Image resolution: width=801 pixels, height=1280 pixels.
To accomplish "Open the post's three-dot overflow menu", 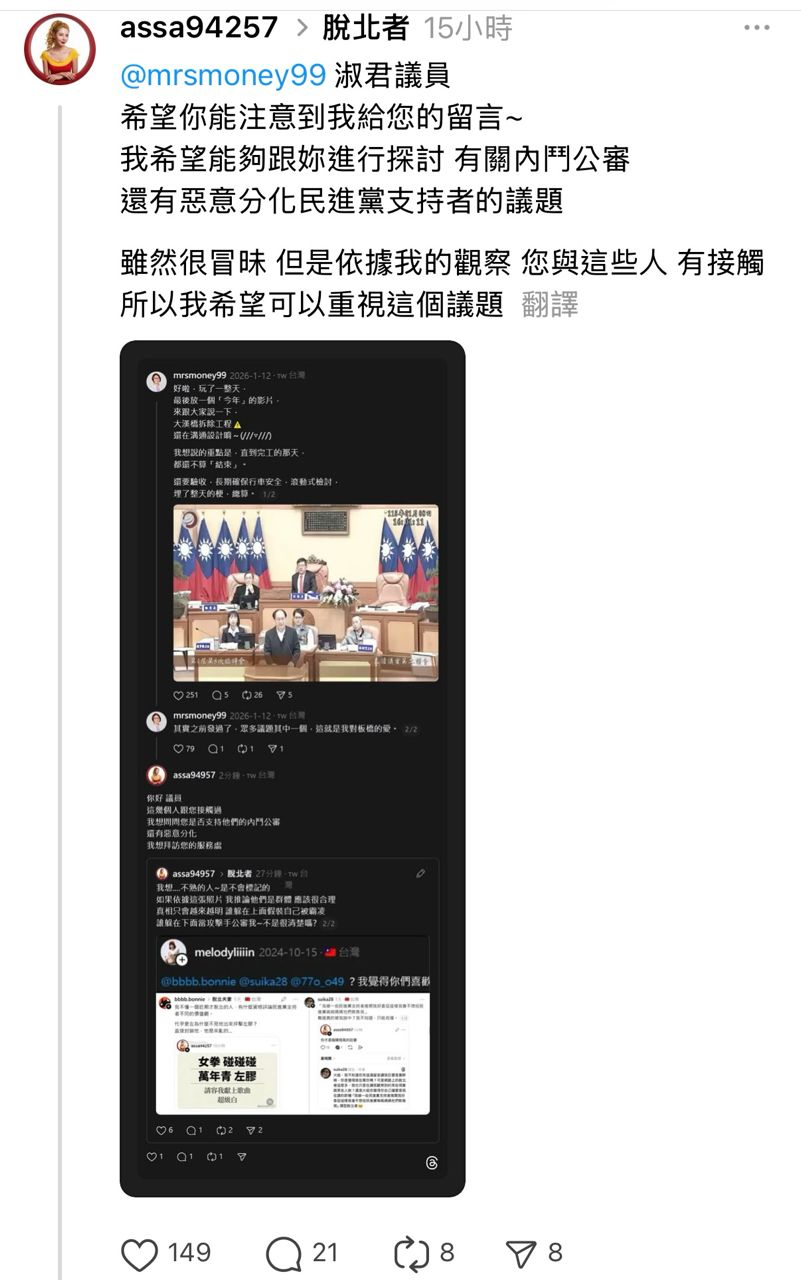I will (757, 28).
